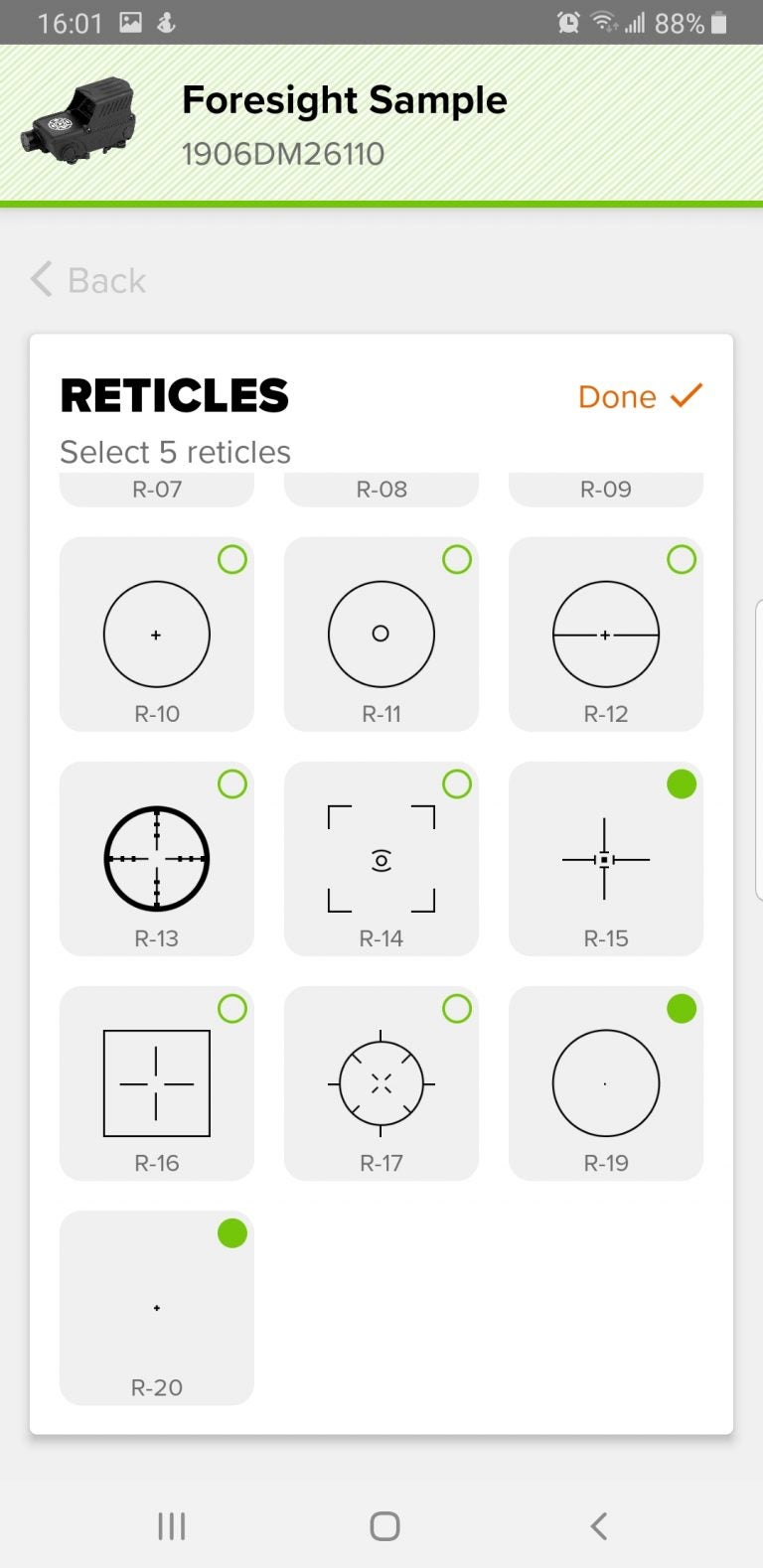763x1568 pixels.
Task: Deselect the R-15 reticle
Action: tap(606, 859)
